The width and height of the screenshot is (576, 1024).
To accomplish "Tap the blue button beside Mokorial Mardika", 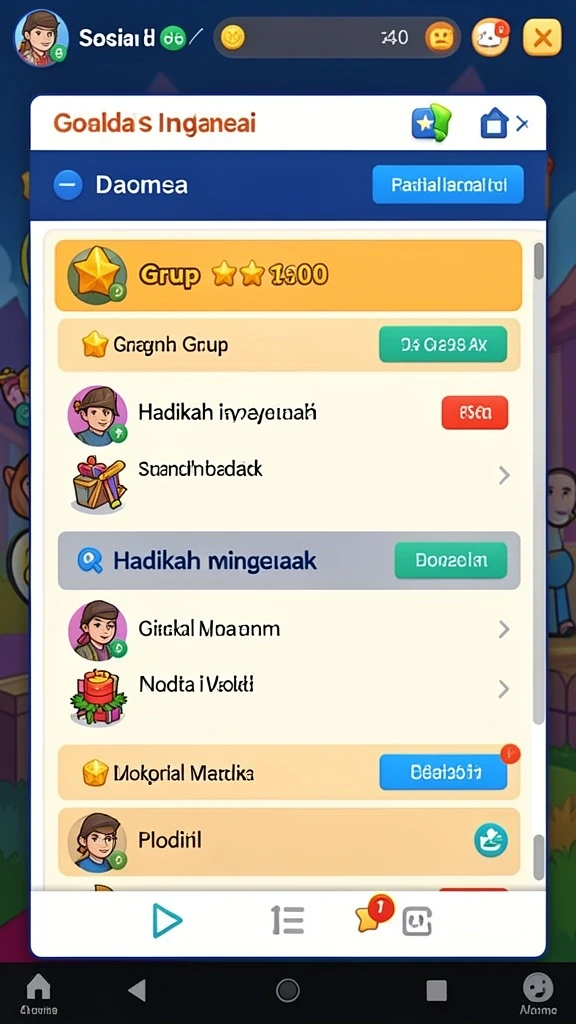I will tap(443, 773).
